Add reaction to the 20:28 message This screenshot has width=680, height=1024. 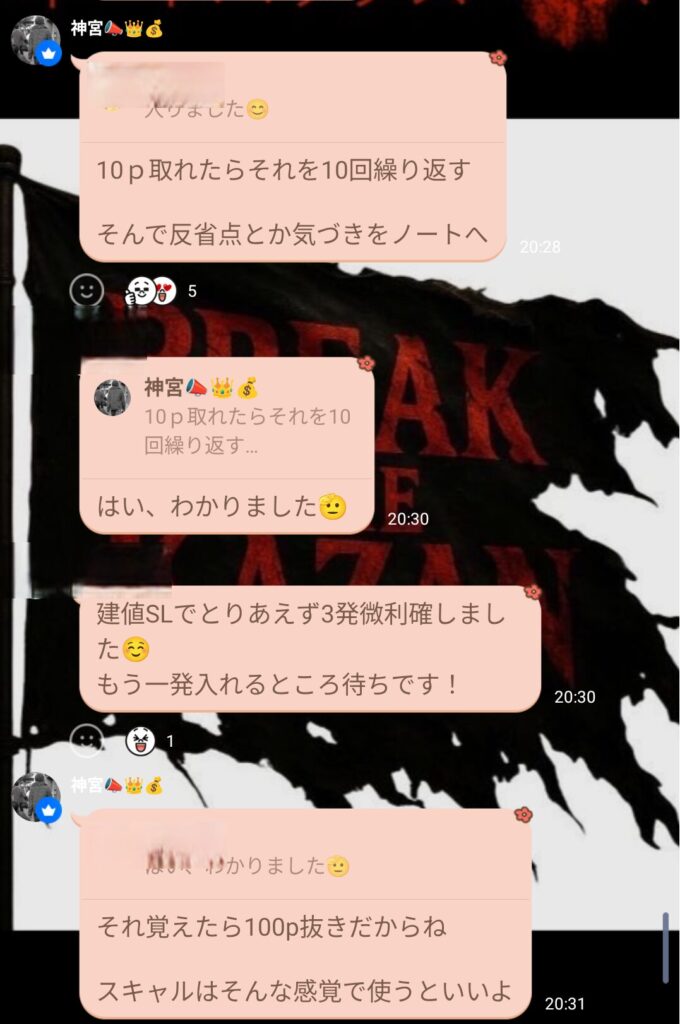click(x=87, y=291)
